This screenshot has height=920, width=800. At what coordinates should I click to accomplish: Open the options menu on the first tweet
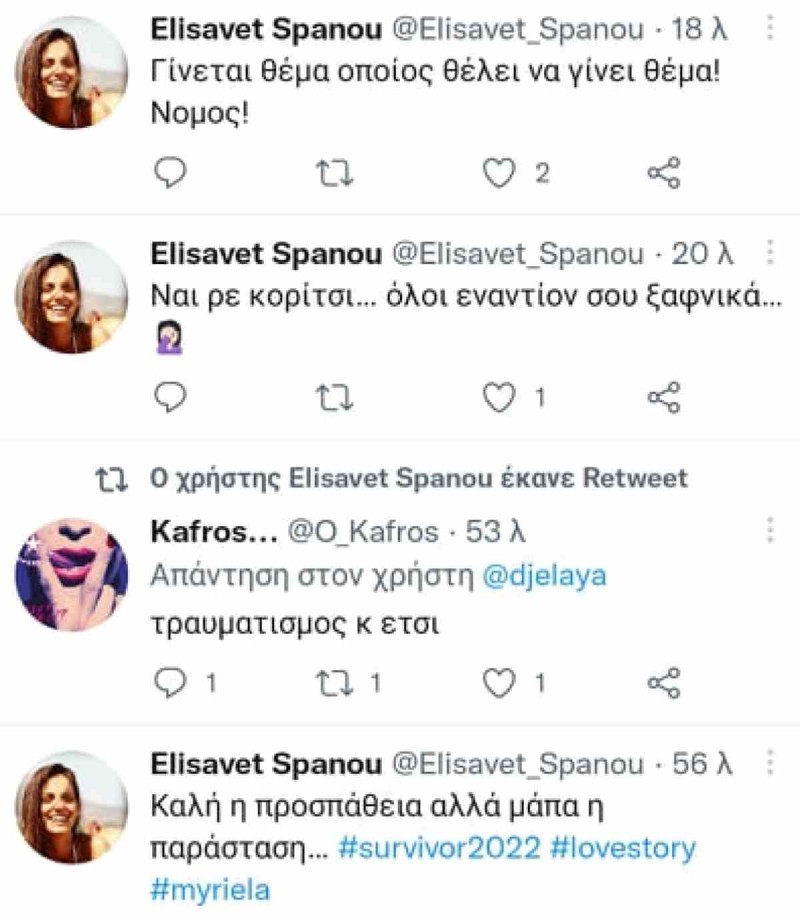[772, 28]
